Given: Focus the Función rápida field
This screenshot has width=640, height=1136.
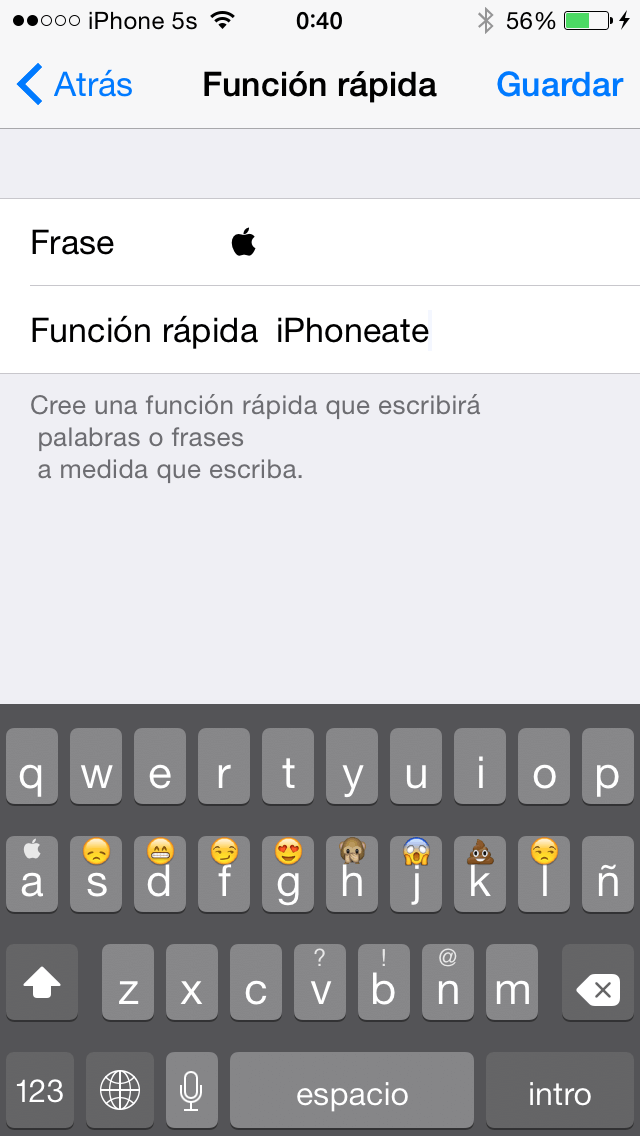Looking at the screenshot, I should point(450,331).
